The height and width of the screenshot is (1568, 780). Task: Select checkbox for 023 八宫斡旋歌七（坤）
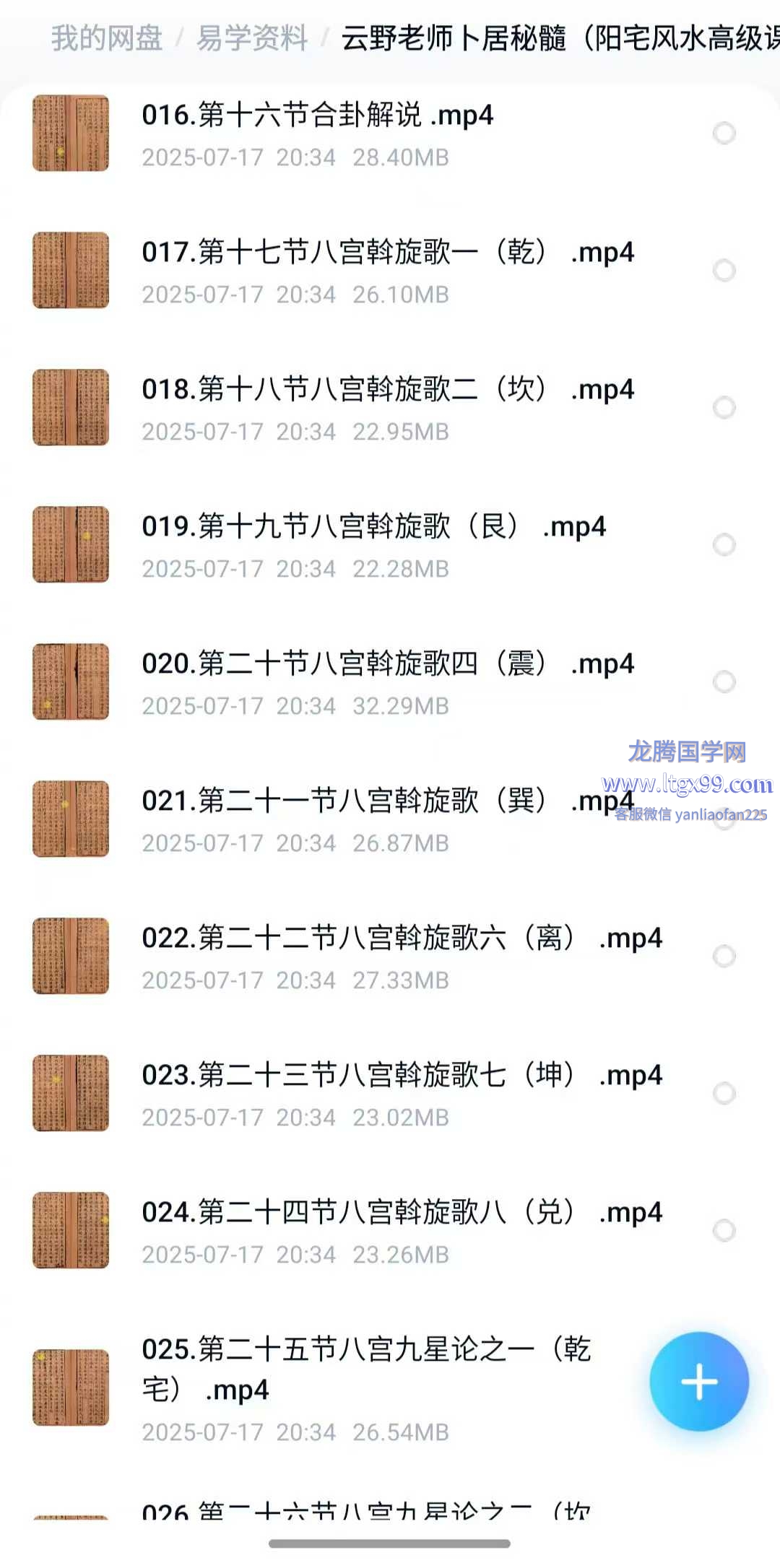tap(724, 1094)
